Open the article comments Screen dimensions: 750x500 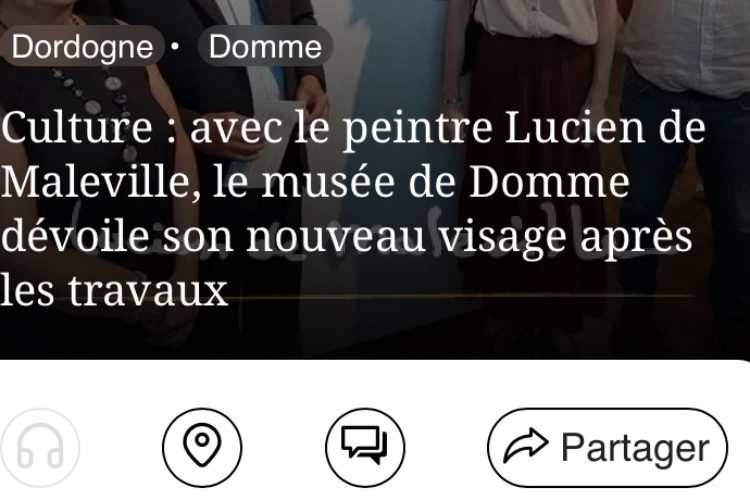(x=364, y=446)
